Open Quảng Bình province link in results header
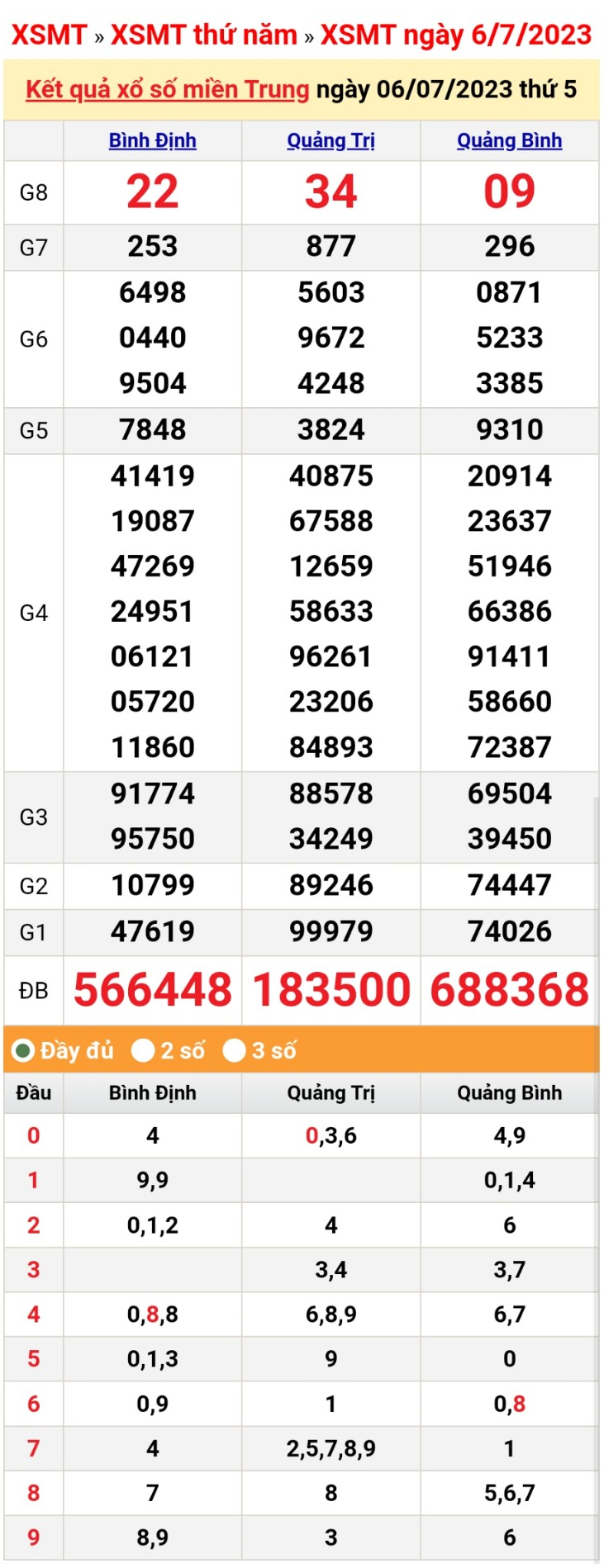The height and width of the screenshot is (1568, 604). (509, 141)
